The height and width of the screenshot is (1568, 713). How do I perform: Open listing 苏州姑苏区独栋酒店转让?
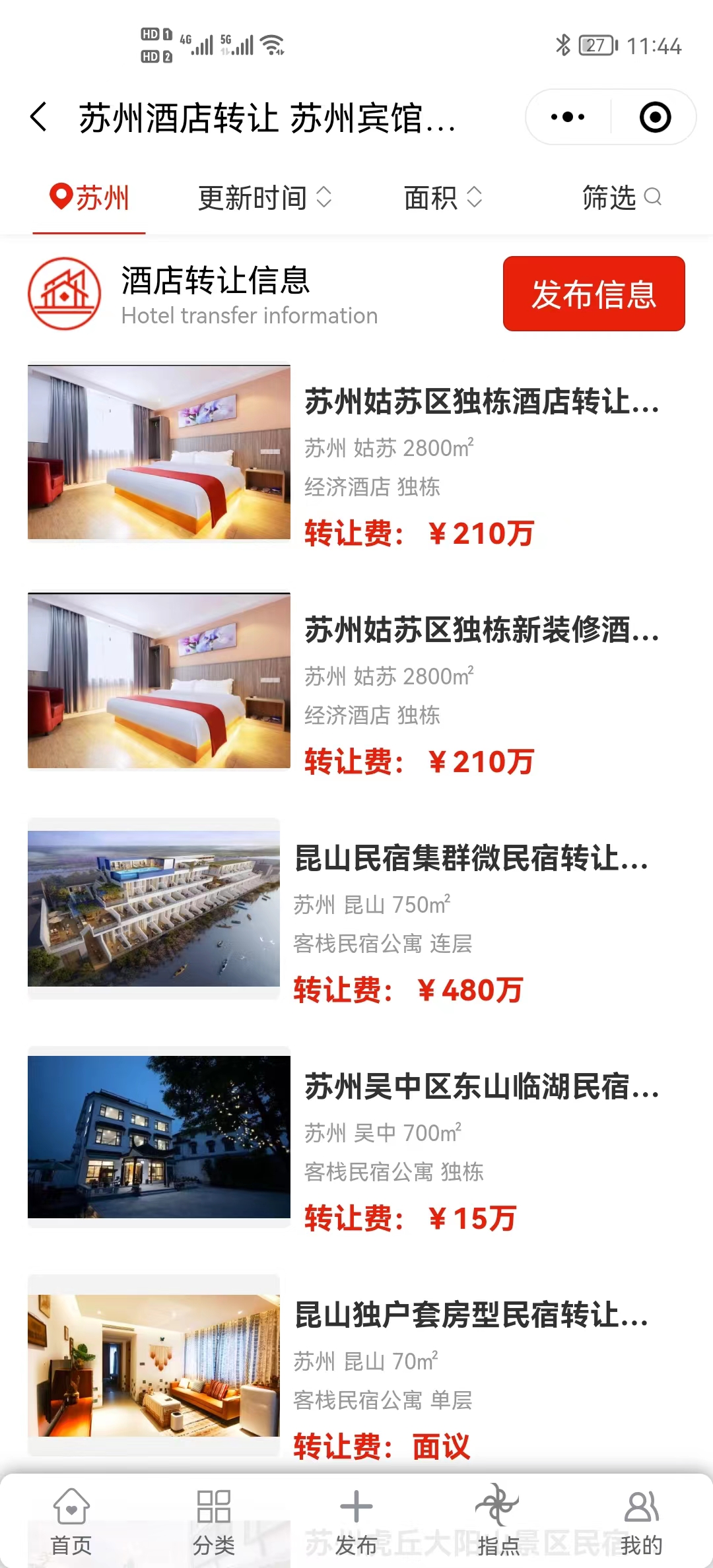pos(481,402)
